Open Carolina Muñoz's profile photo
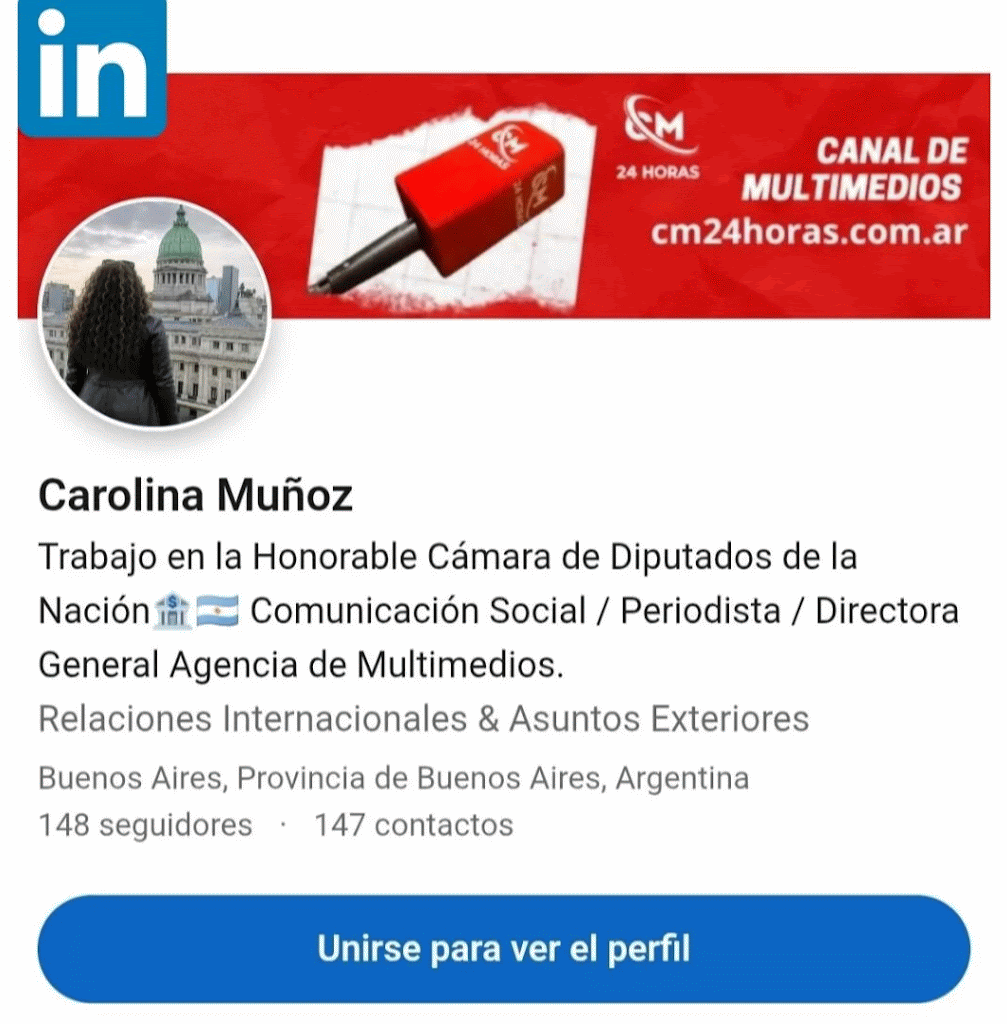 pyautogui.click(x=153, y=314)
